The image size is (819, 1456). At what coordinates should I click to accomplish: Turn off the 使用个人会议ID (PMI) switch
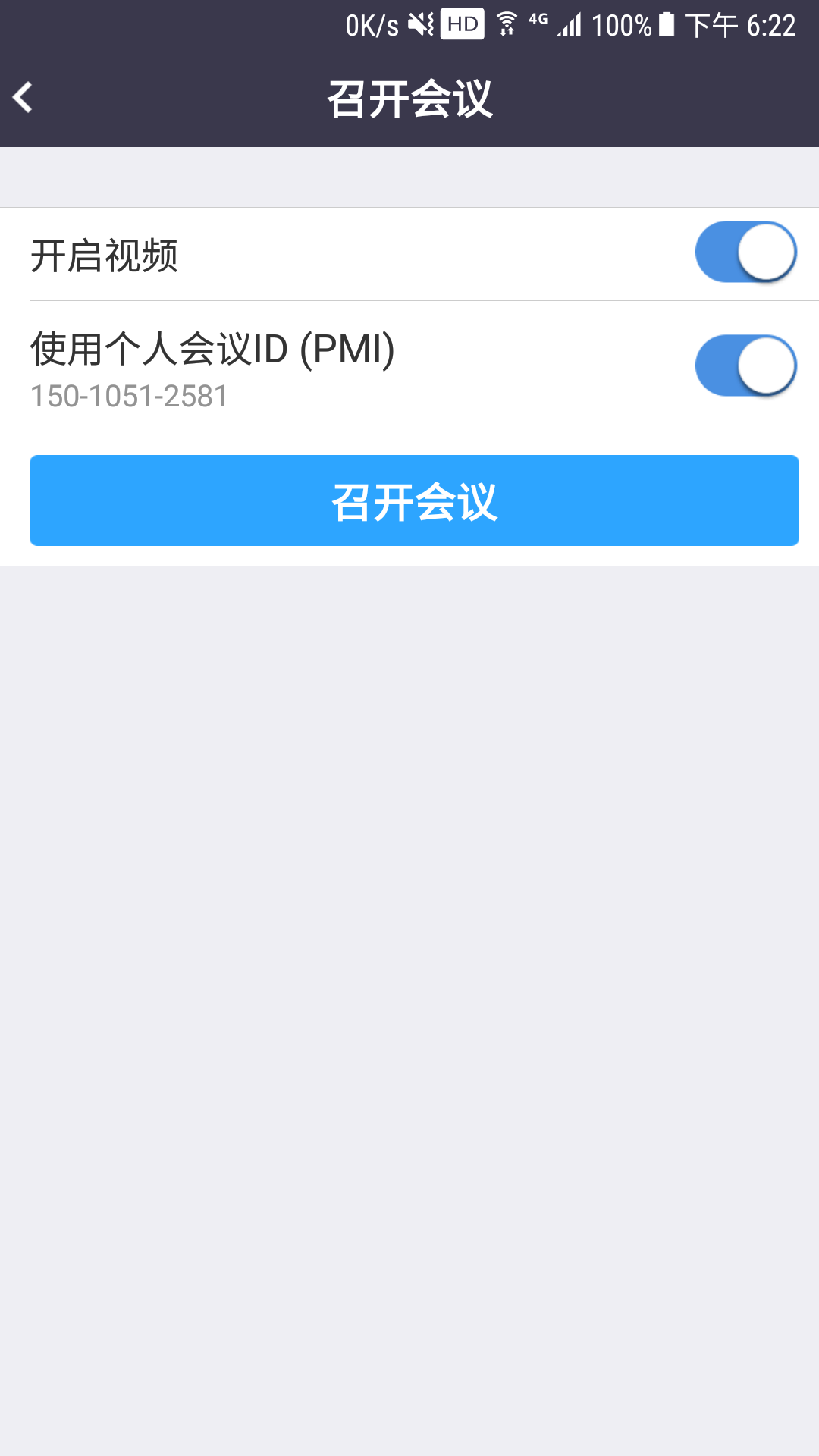[746, 365]
